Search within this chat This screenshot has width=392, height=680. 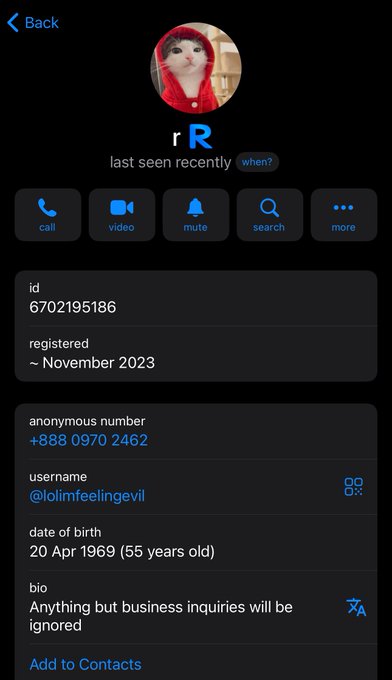[x=270, y=215]
